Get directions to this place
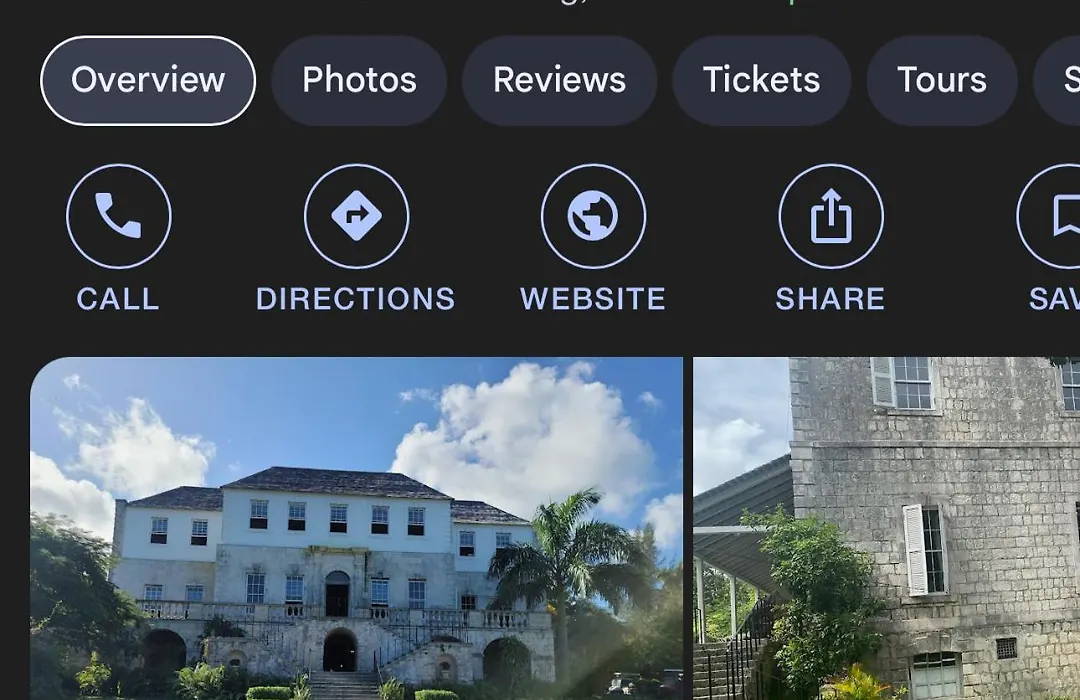This screenshot has height=700, width=1080. [356, 217]
